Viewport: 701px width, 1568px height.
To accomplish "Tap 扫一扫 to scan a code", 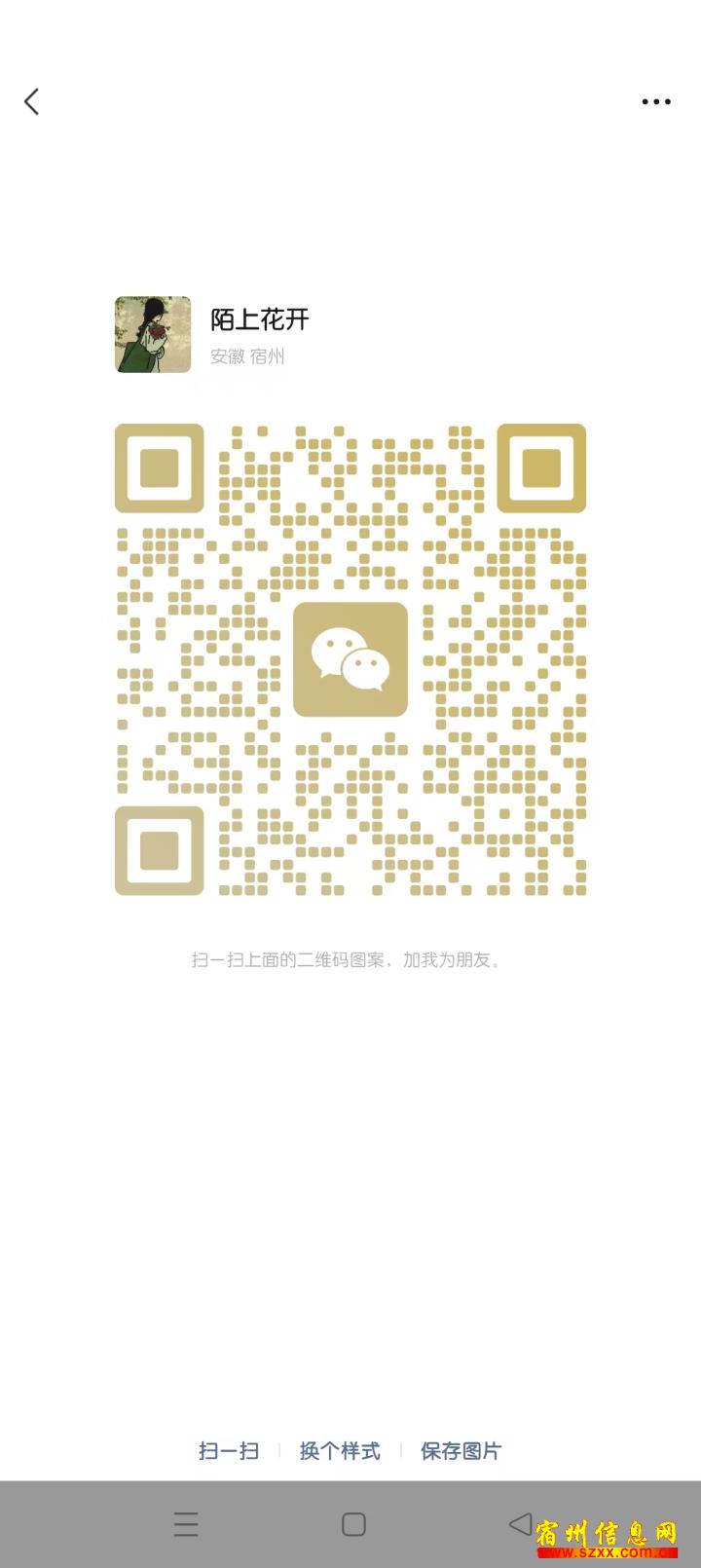I will click(x=229, y=1451).
